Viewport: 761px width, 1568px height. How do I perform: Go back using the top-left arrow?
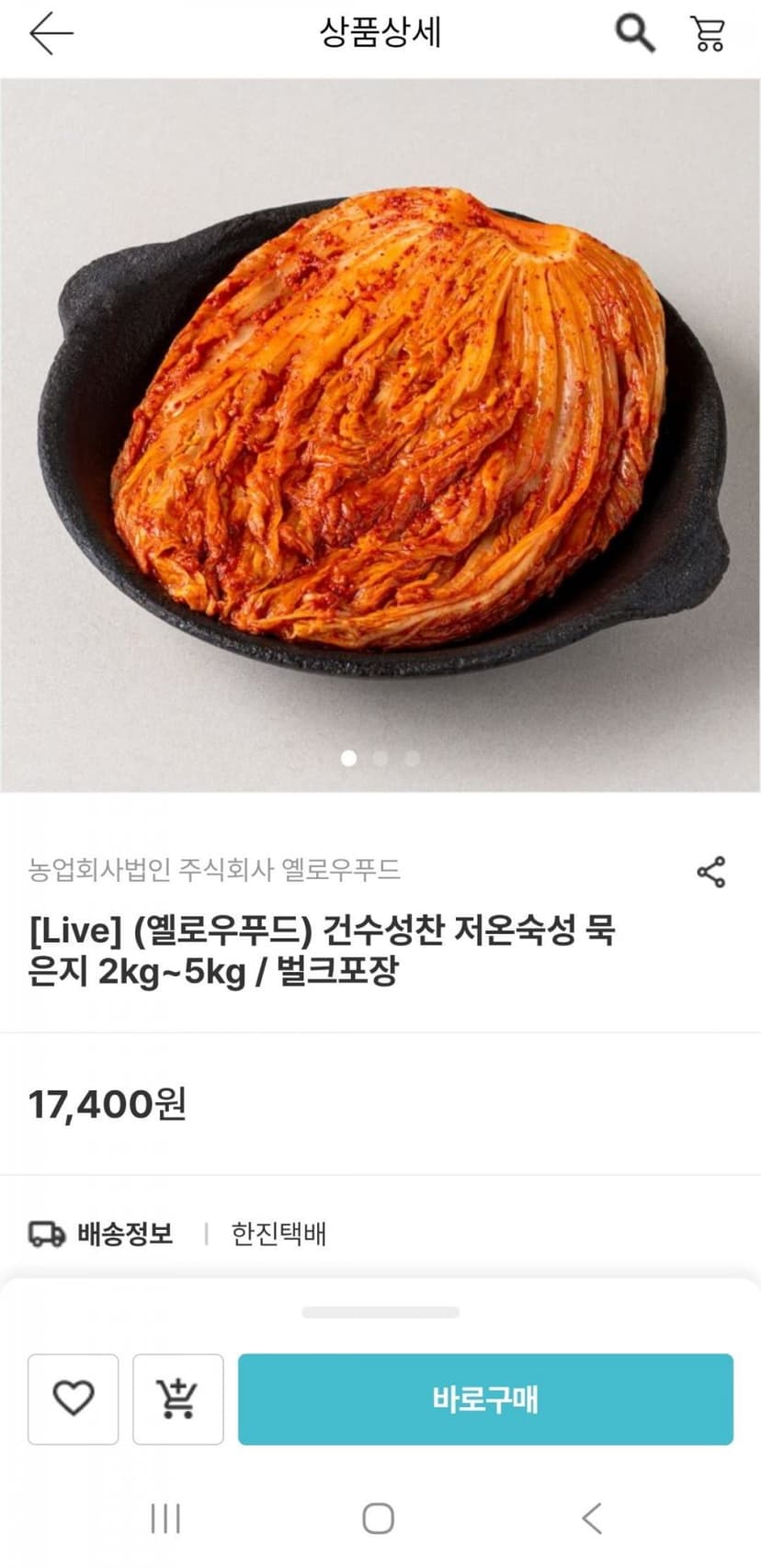click(x=51, y=34)
